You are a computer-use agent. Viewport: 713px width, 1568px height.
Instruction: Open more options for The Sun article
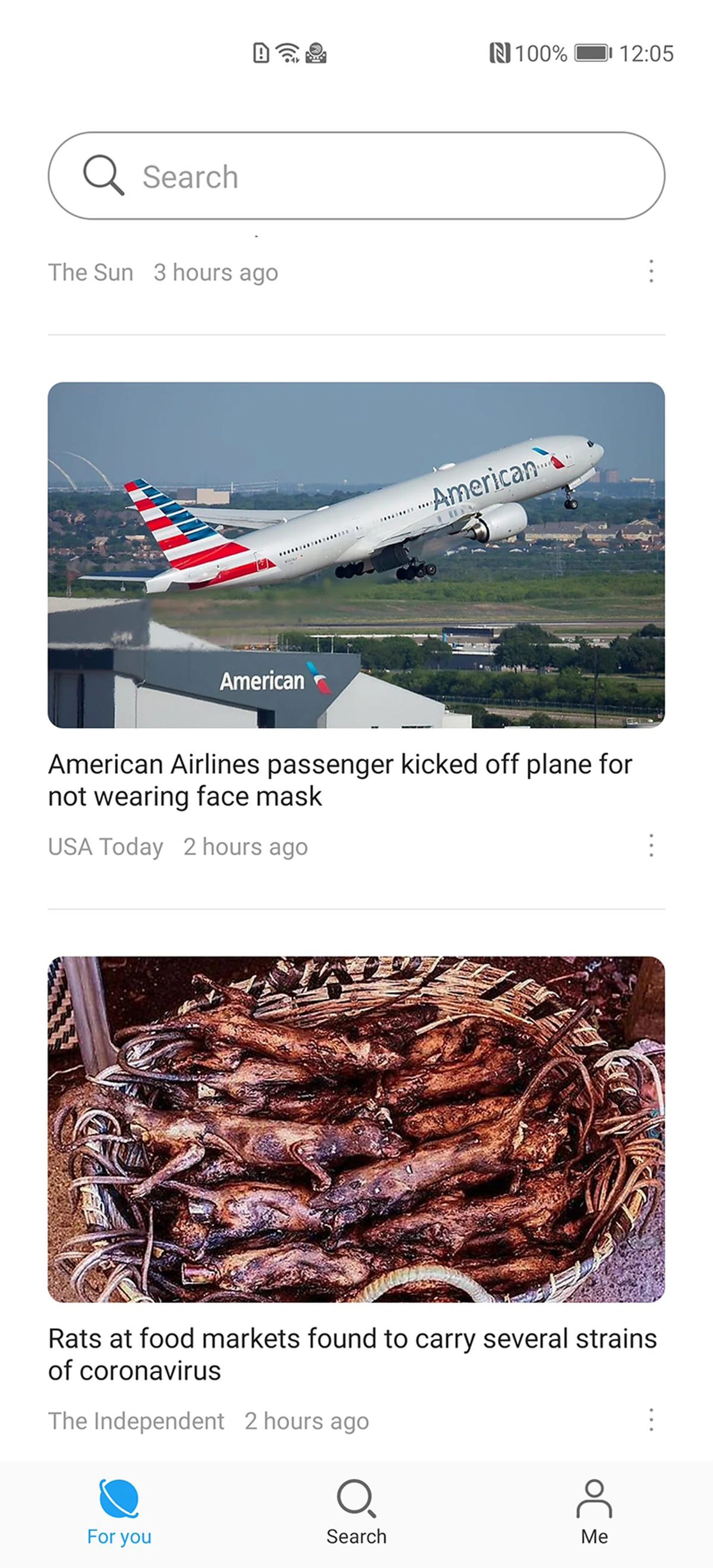pos(651,271)
